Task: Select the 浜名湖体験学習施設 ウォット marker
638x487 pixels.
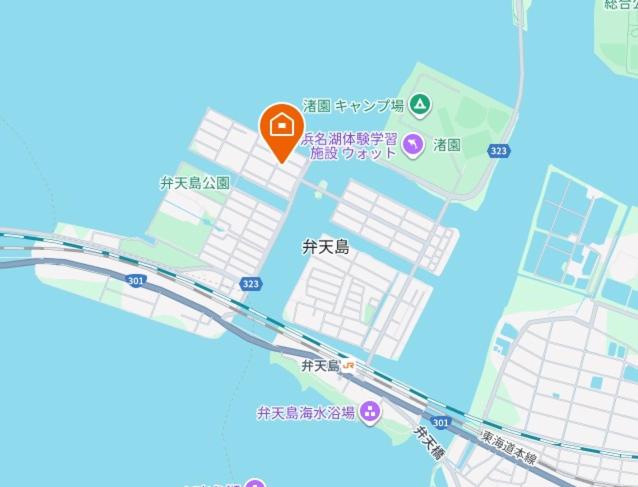Action: pyautogui.click(x=414, y=146)
